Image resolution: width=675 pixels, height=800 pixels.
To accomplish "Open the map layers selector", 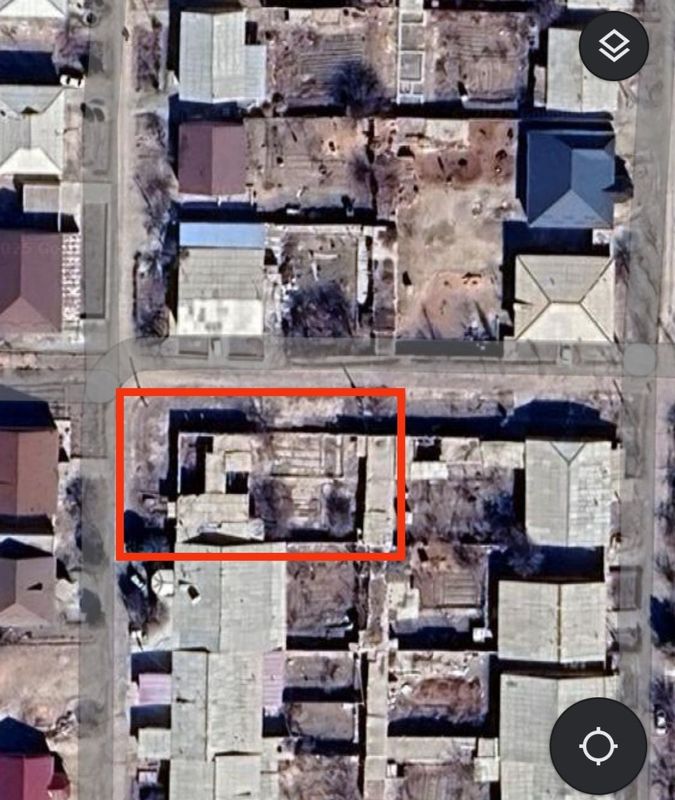I will click(x=614, y=46).
